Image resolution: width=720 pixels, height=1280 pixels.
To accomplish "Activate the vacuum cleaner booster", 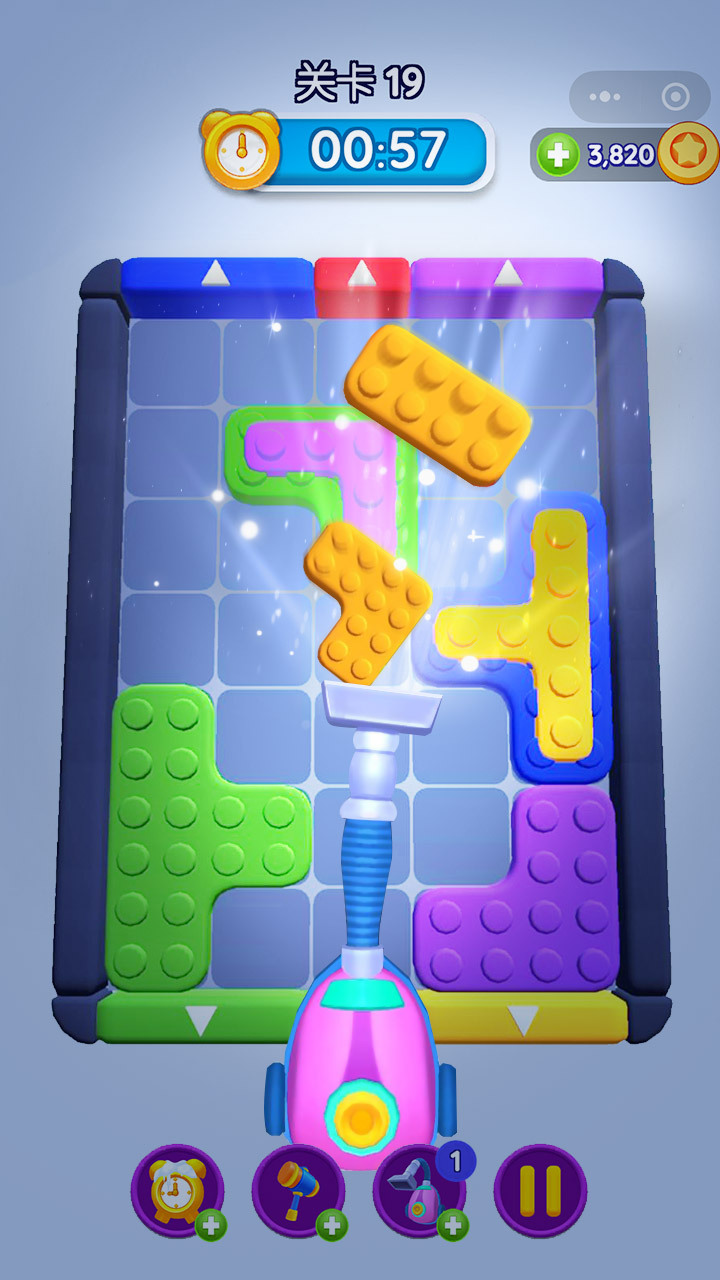I will click(x=420, y=1192).
